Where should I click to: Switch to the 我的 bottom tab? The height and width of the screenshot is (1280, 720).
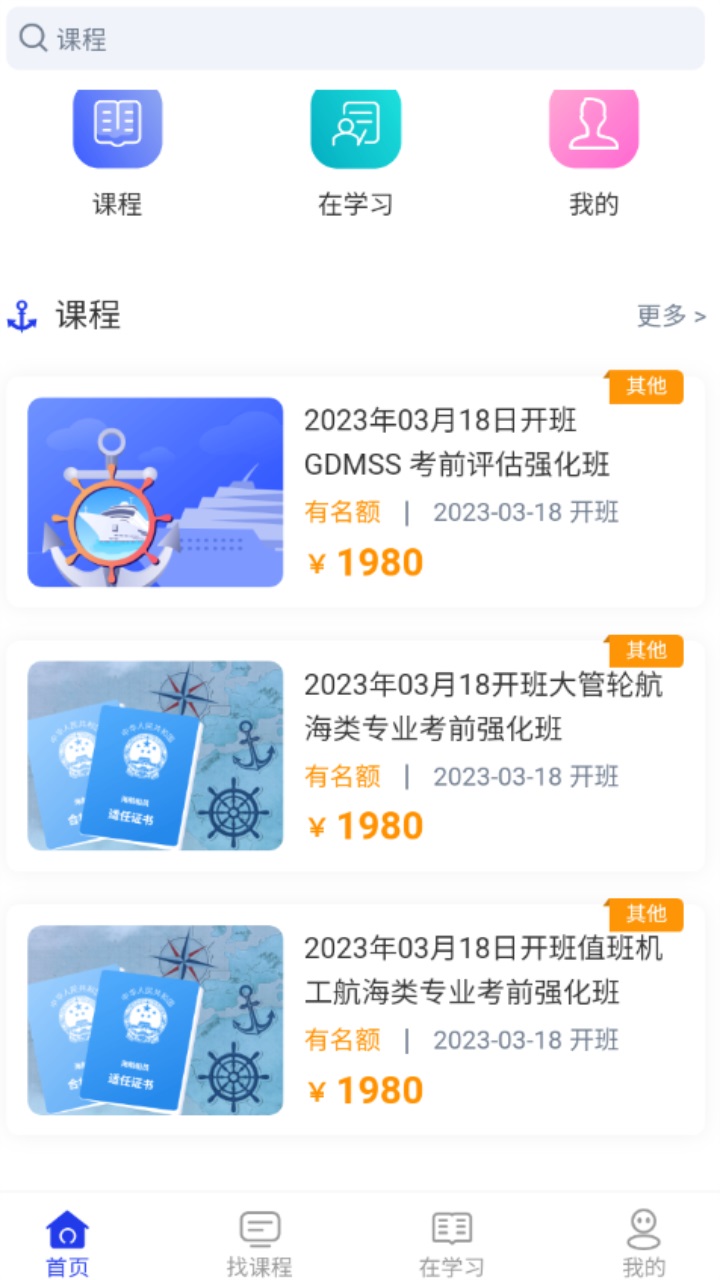(x=643, y=1242)
